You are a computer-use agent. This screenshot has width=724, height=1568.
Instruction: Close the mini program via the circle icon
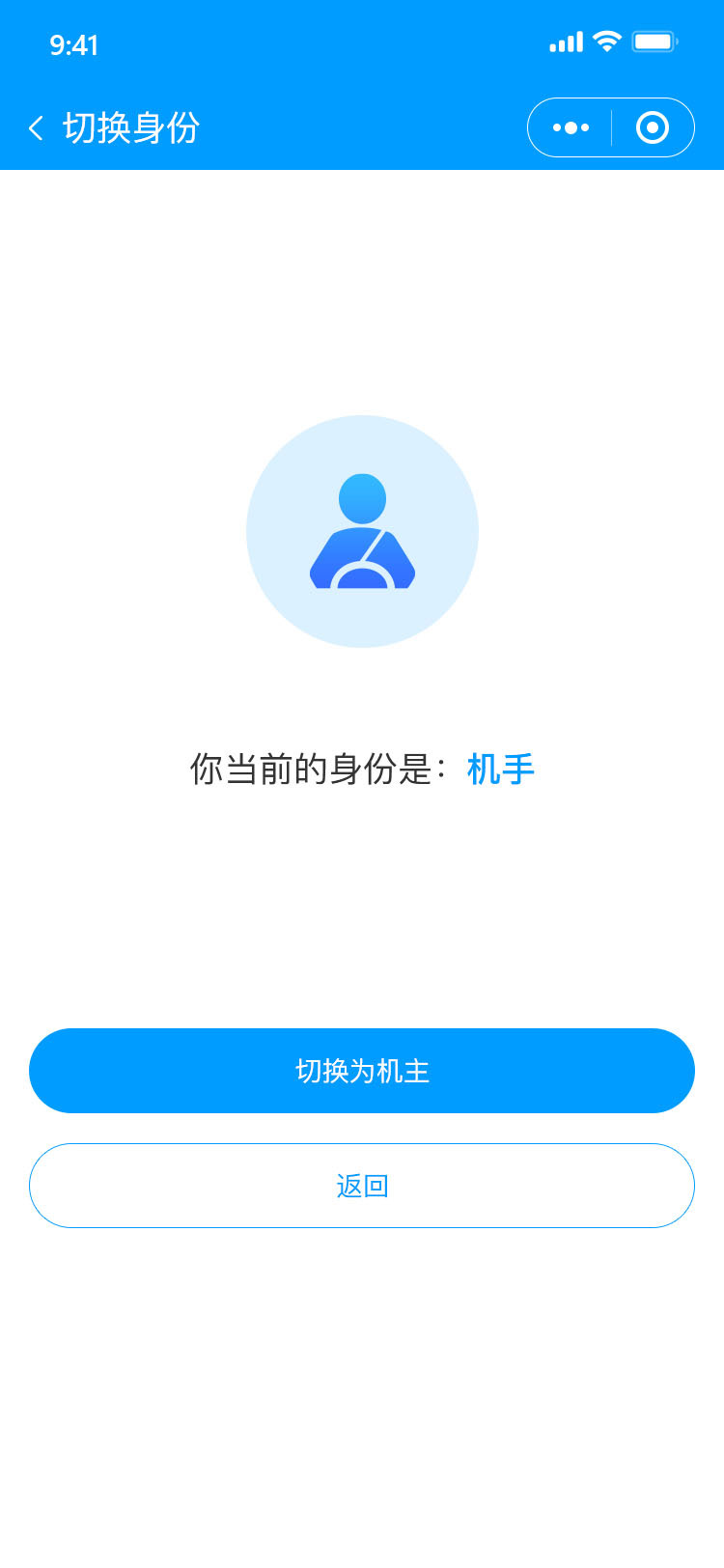653,127
